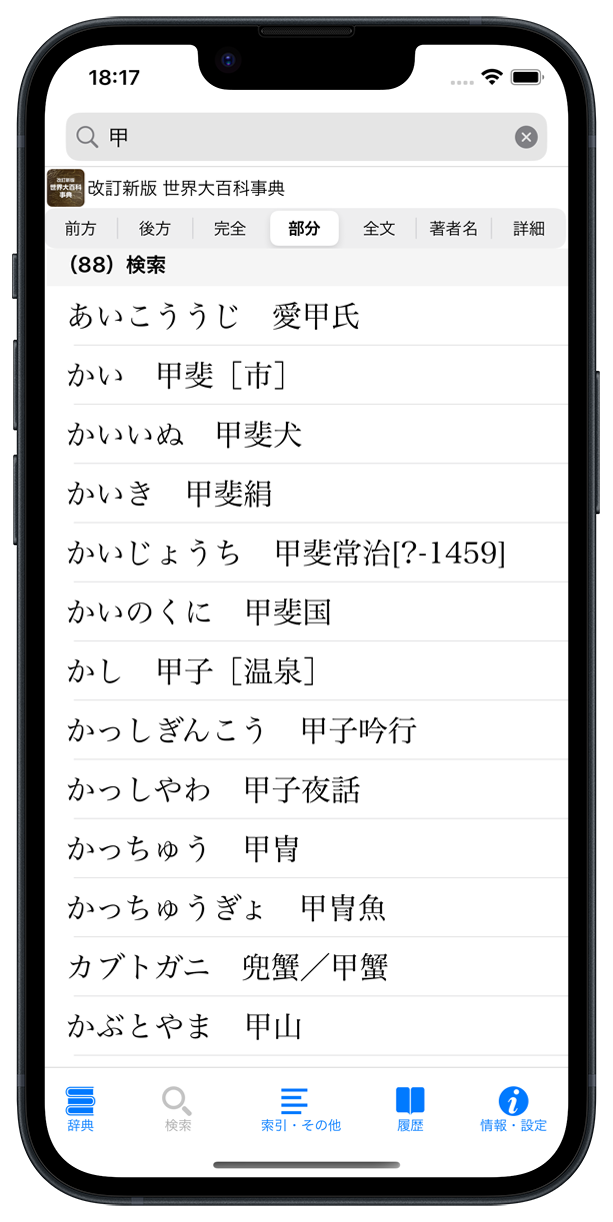Switch to 後方 search mode
This screenshot has width=613, height=1222.
[155, 229]
